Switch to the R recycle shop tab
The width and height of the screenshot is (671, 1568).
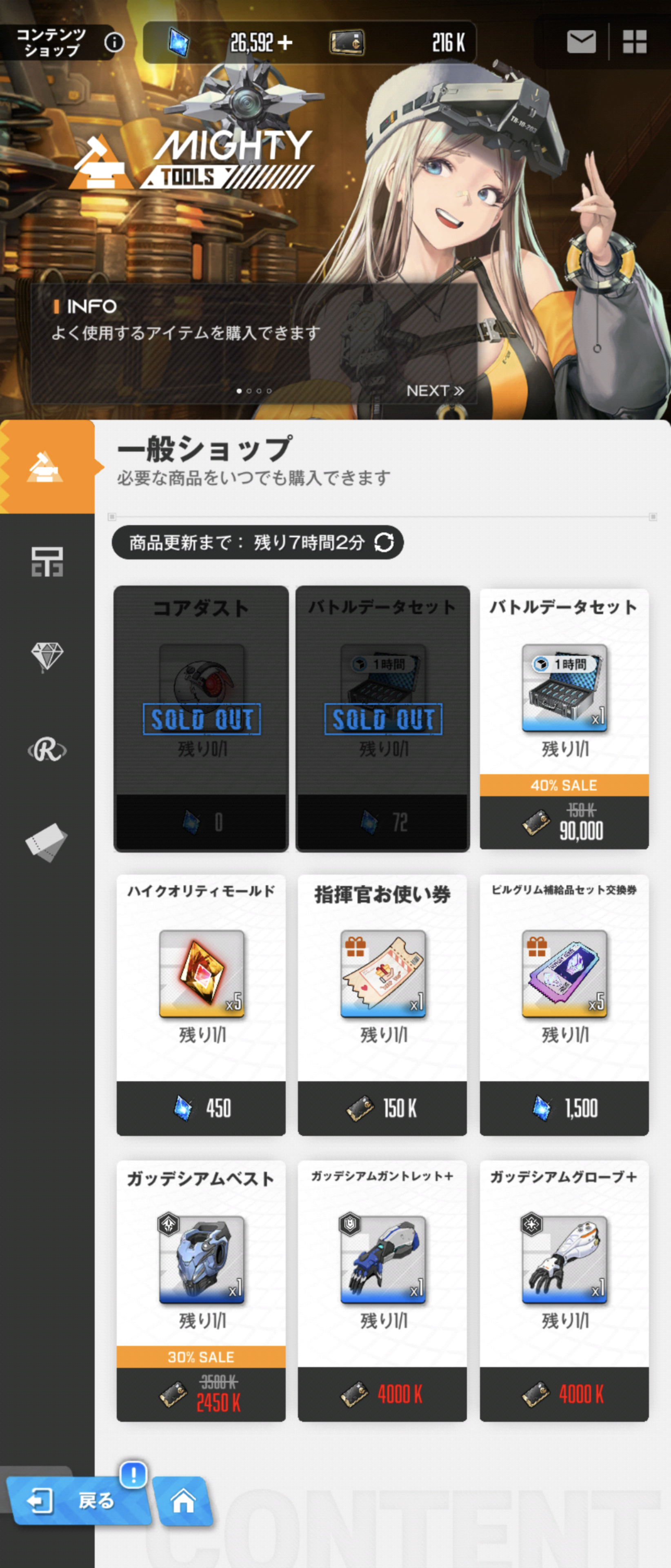pyautogui.click(x=47, y=749)
